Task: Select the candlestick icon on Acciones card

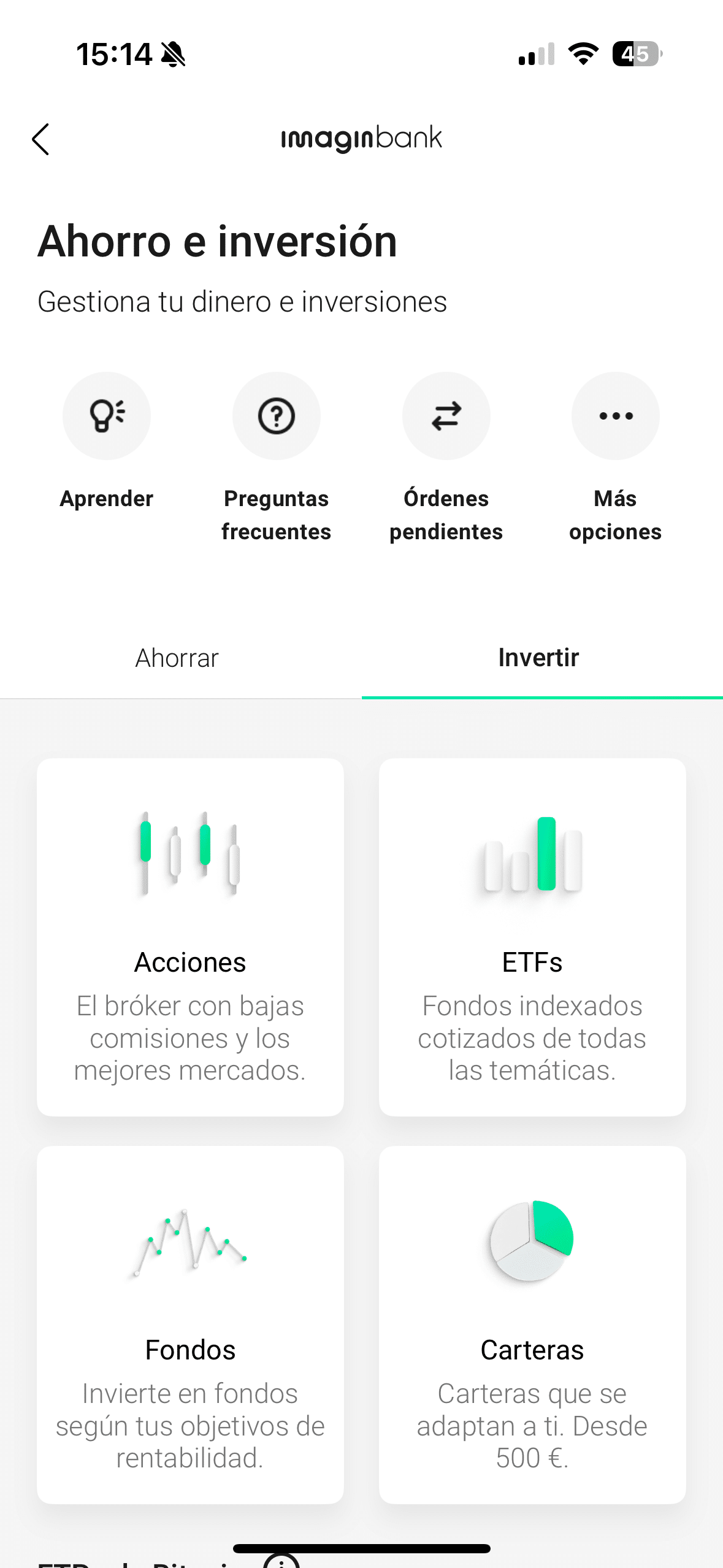Action: [189, 858]
